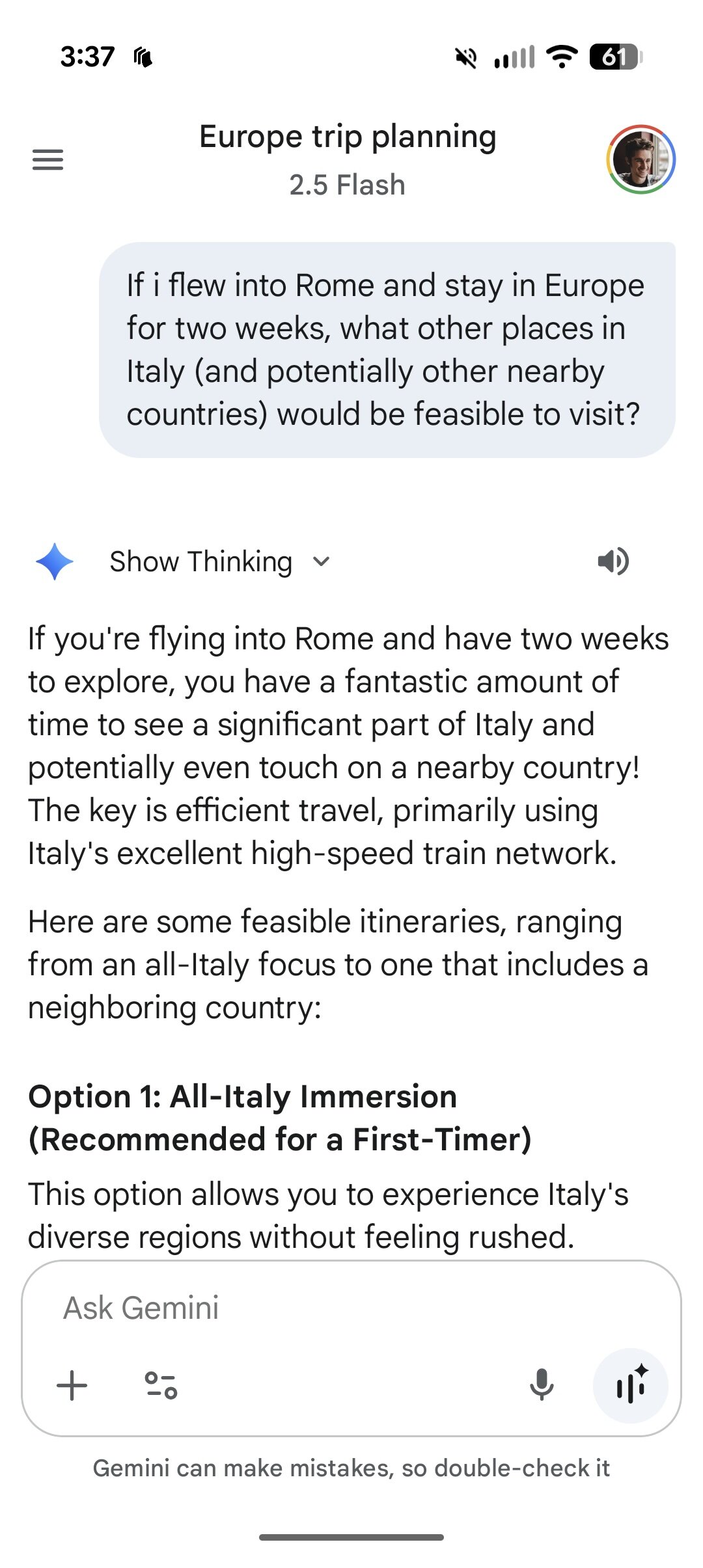
Task: Tap the cellular signal bars indicator
Action: point(515,58)
